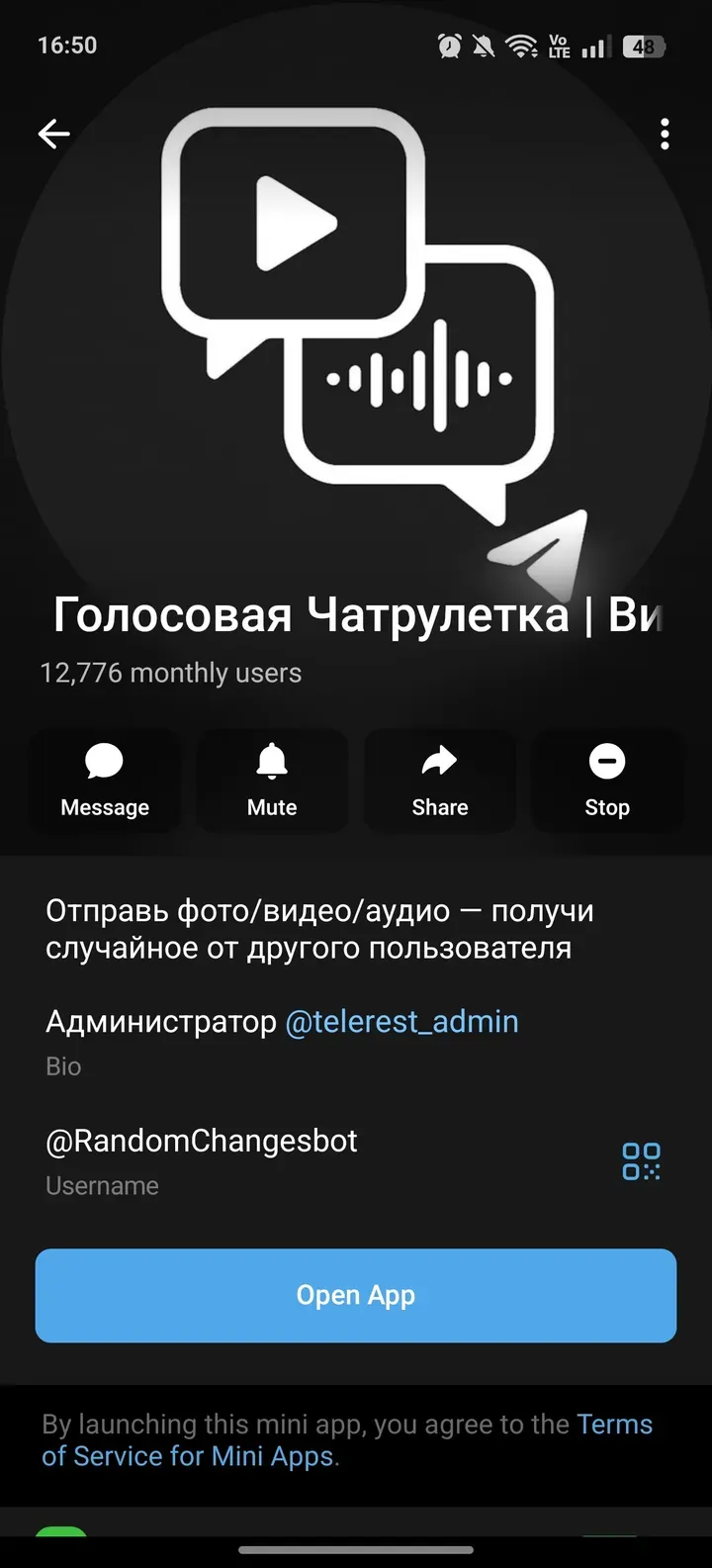Tap the Wi-Fi status bar icon
Screen dimensions: 712x1568
[519, 45]
